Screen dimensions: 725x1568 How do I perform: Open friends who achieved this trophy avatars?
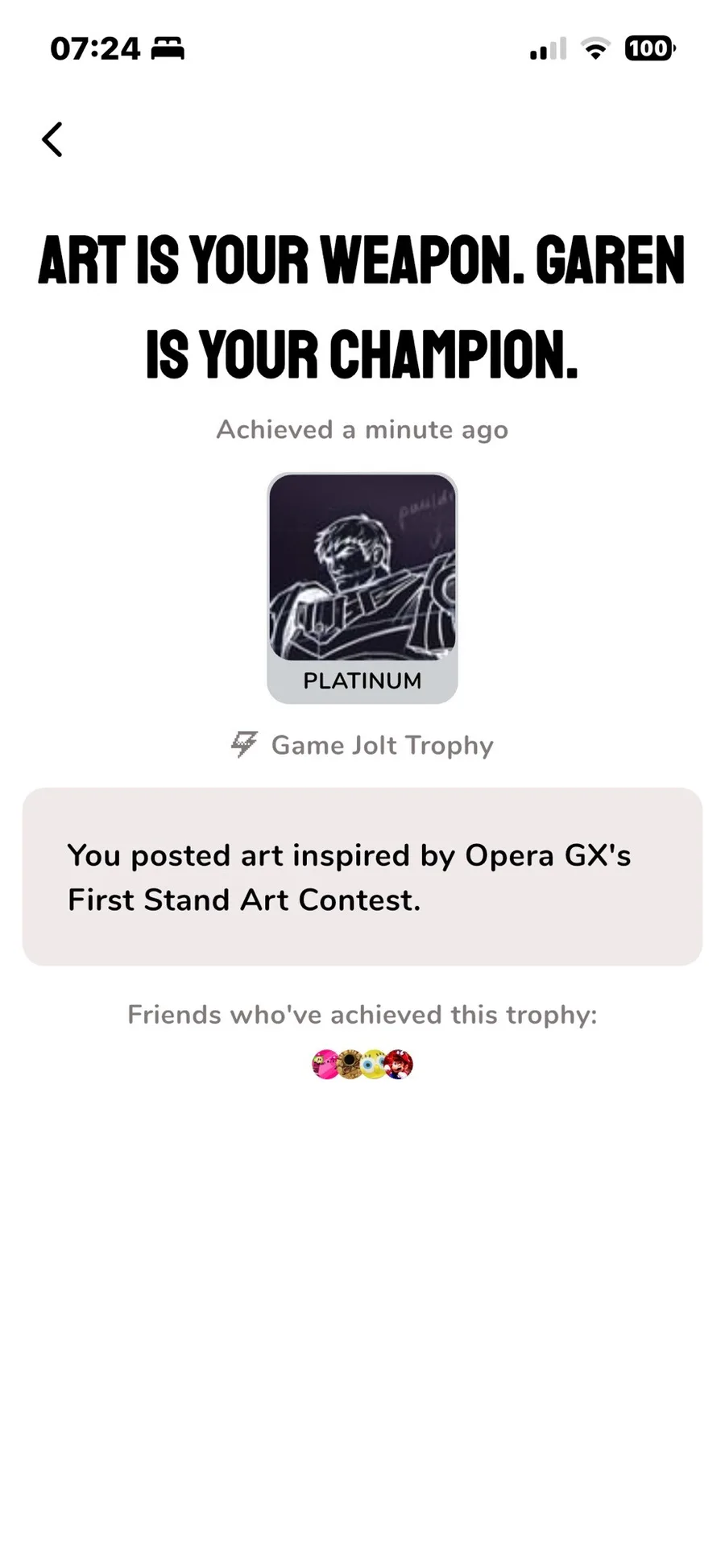tap(362, 1064)
